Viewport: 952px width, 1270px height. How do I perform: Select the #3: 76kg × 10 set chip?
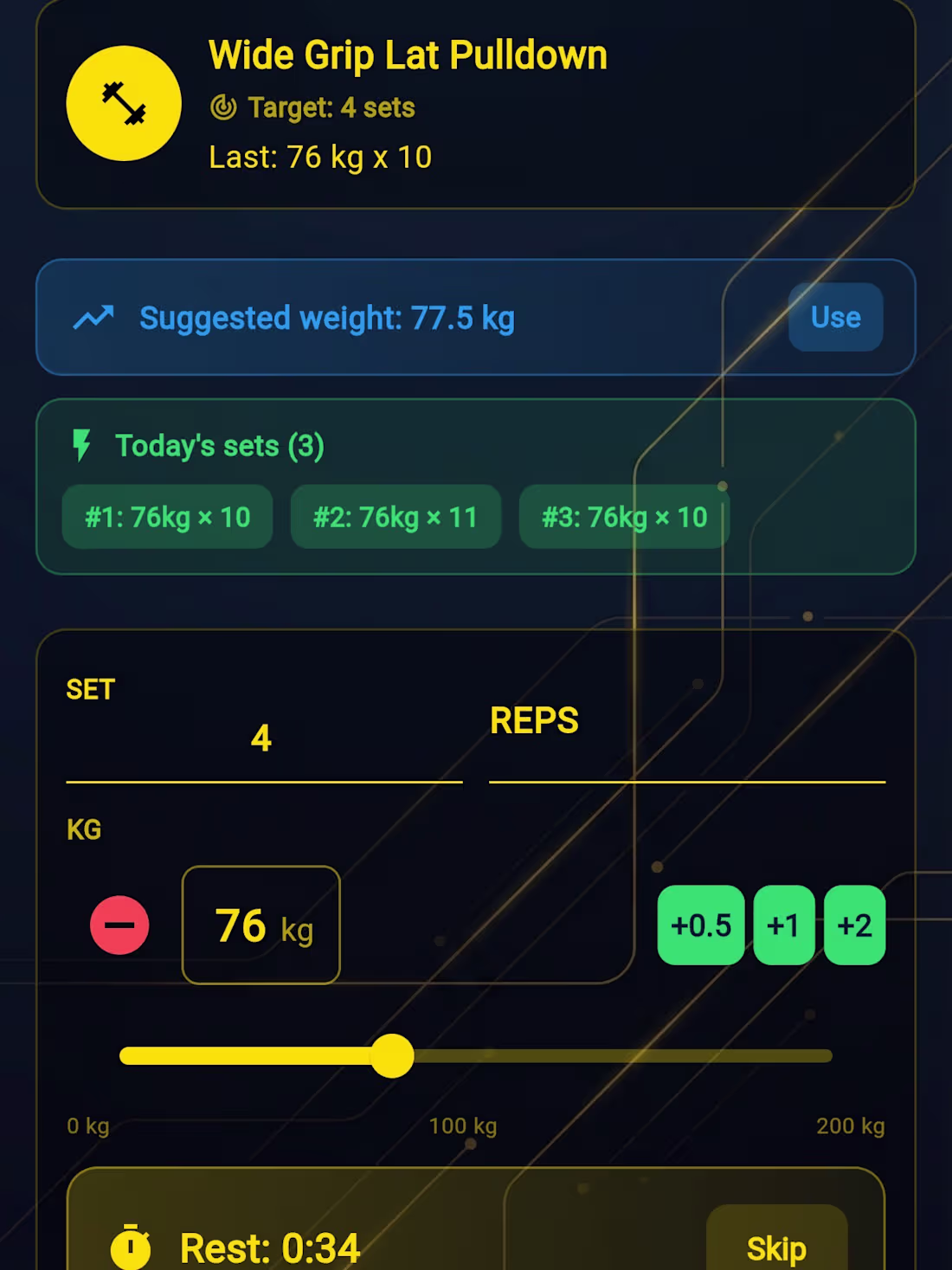[x=624, y=517]
